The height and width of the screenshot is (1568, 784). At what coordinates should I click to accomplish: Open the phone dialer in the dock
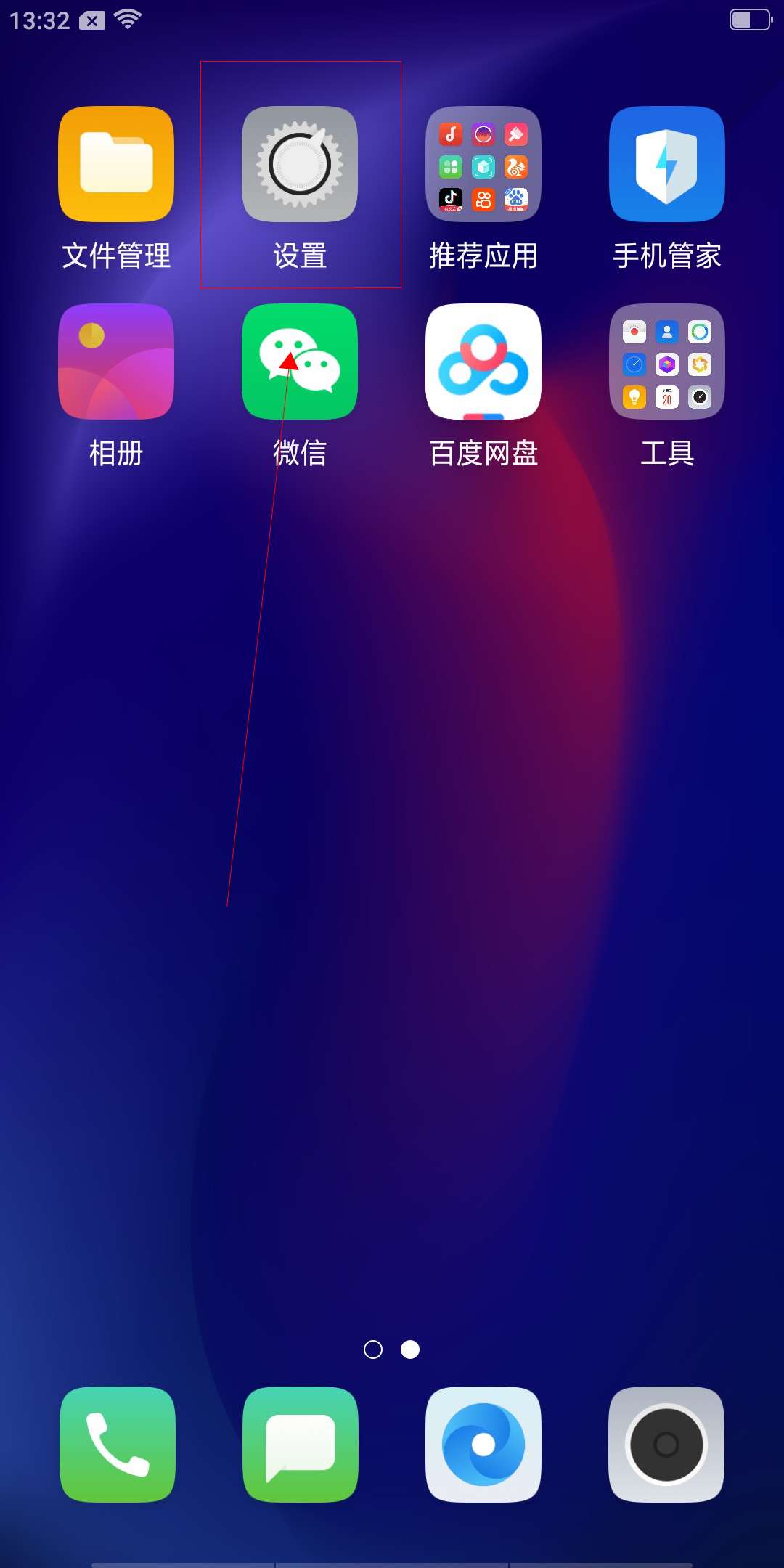118,1444
